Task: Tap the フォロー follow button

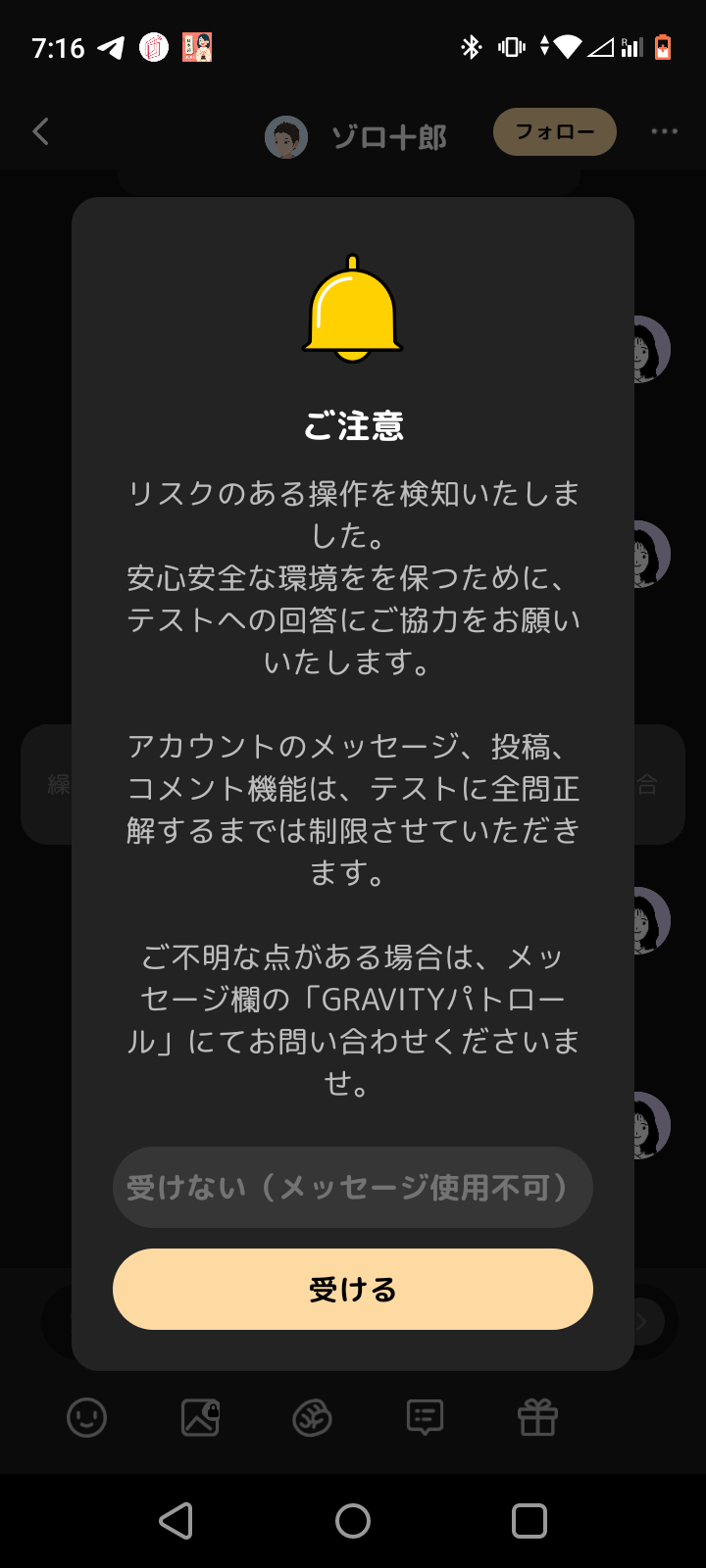Action: (554, 130)
